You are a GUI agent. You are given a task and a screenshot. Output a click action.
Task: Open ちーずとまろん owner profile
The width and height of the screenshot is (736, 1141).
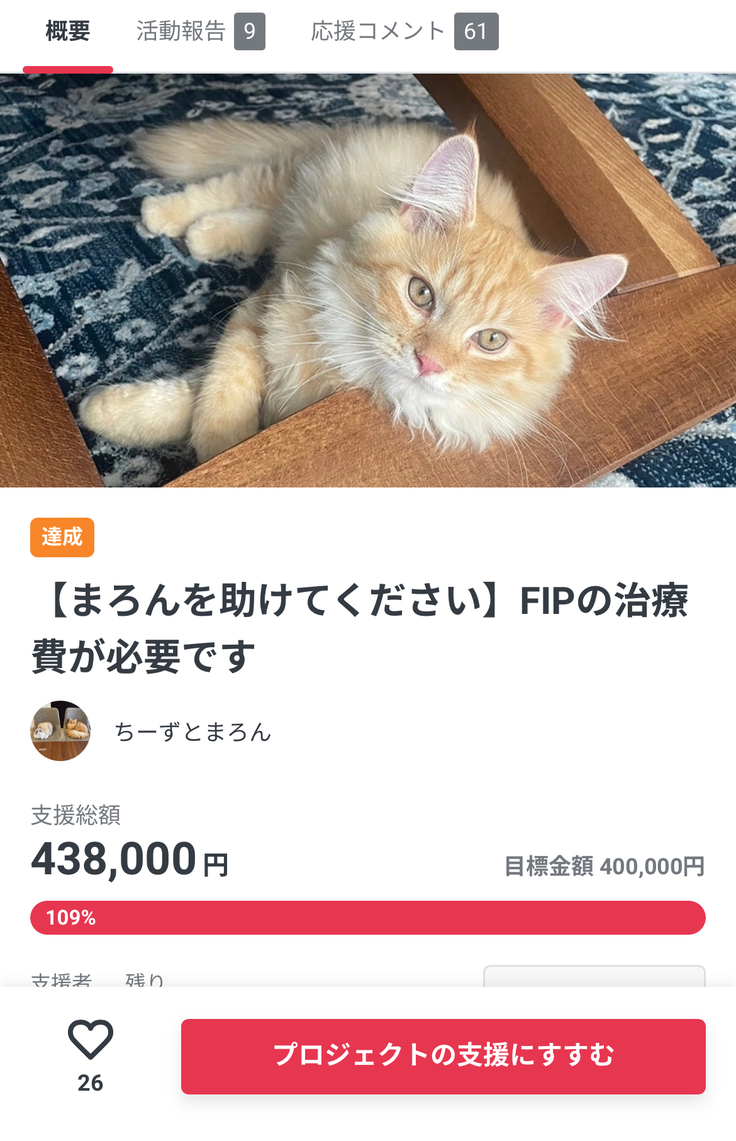[192, 732]
